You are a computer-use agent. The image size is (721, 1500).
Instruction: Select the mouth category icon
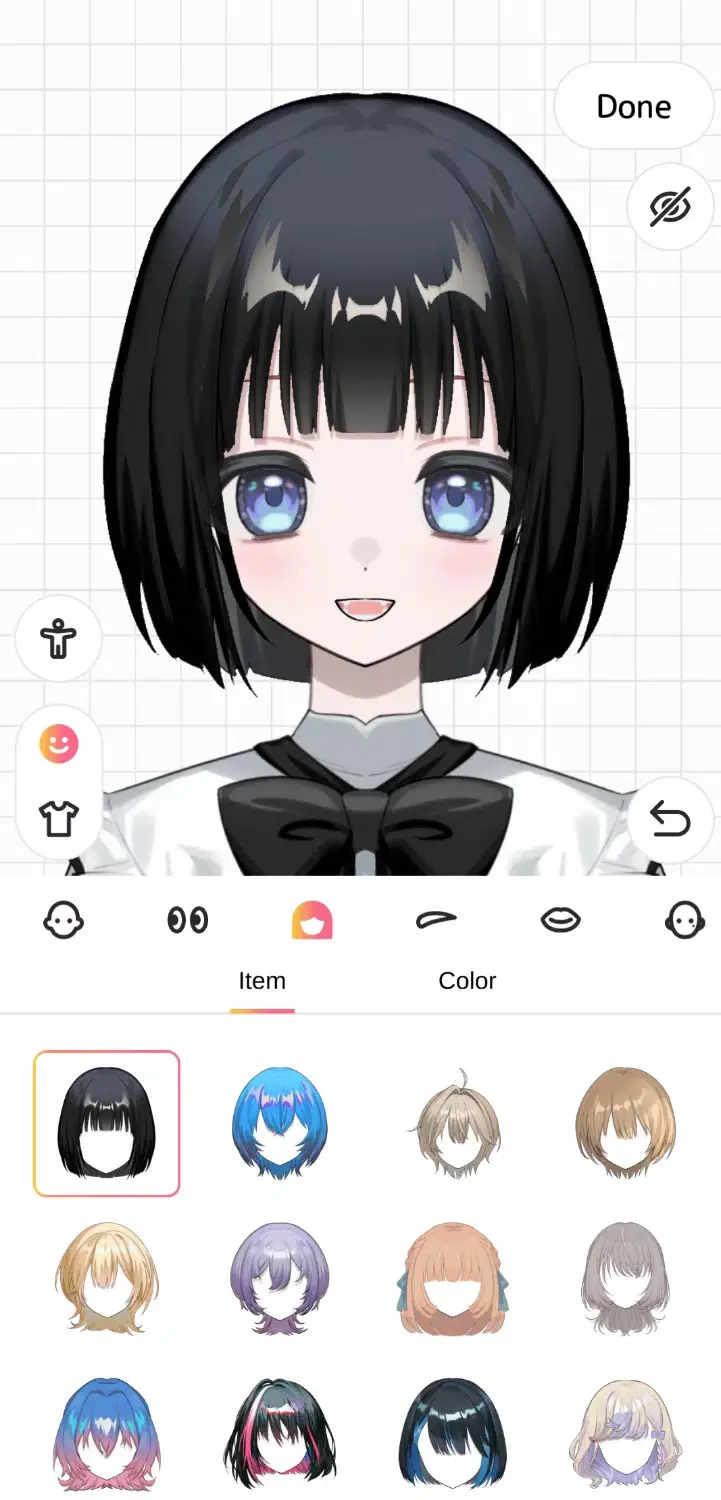(x=561, y=919)
